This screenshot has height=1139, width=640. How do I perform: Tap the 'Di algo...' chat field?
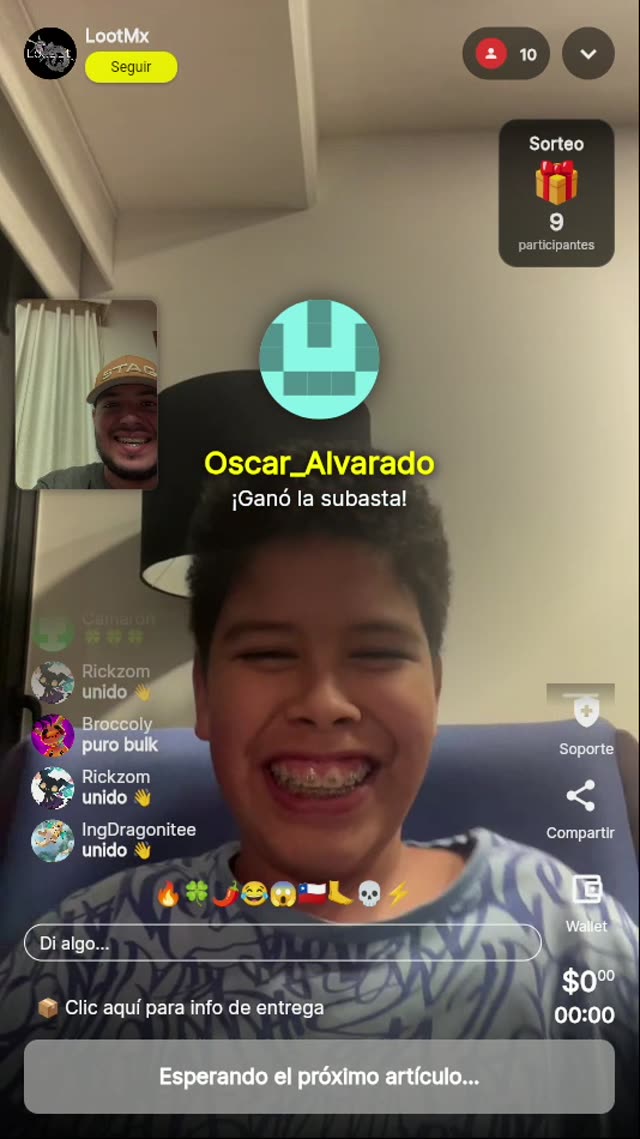pos(282,943)
